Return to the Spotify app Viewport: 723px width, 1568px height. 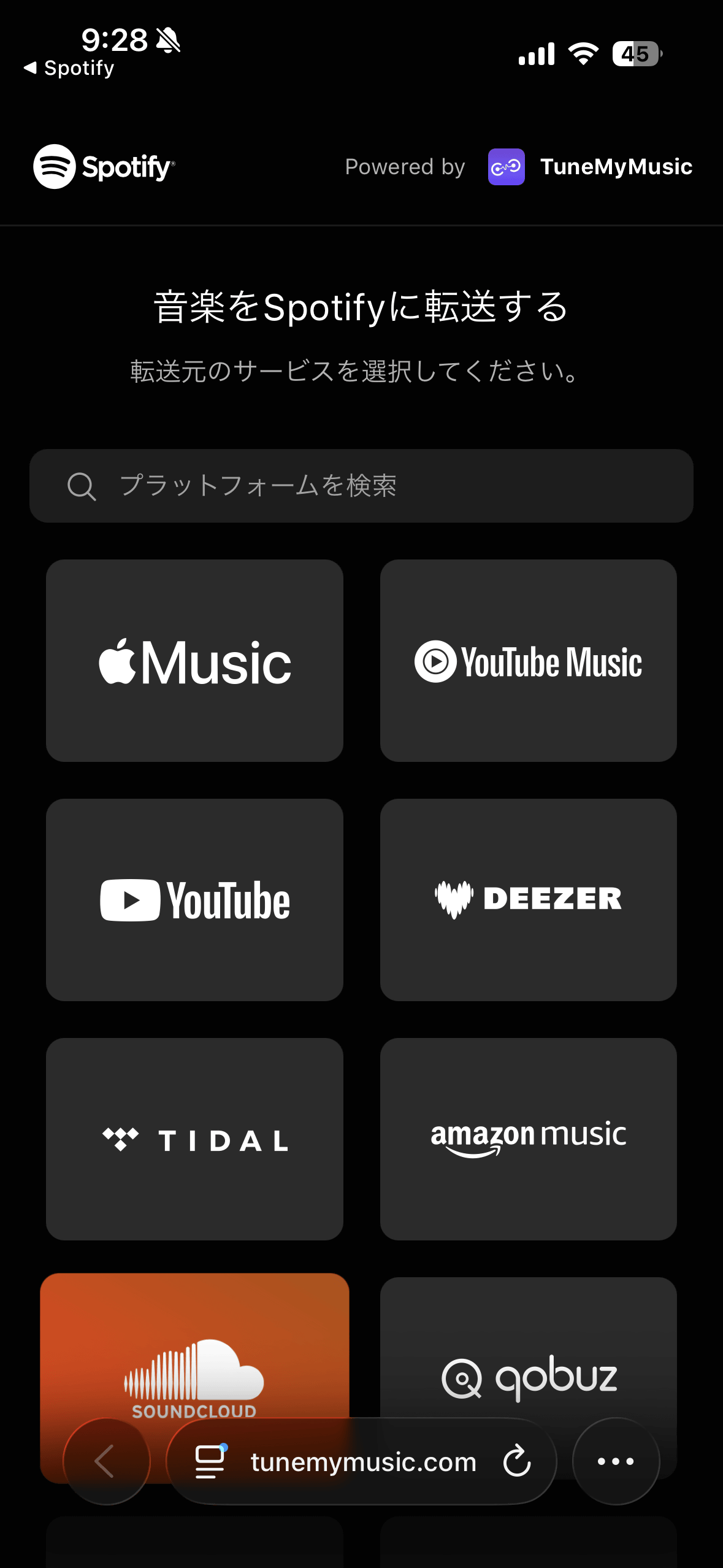tap(69, 68)
